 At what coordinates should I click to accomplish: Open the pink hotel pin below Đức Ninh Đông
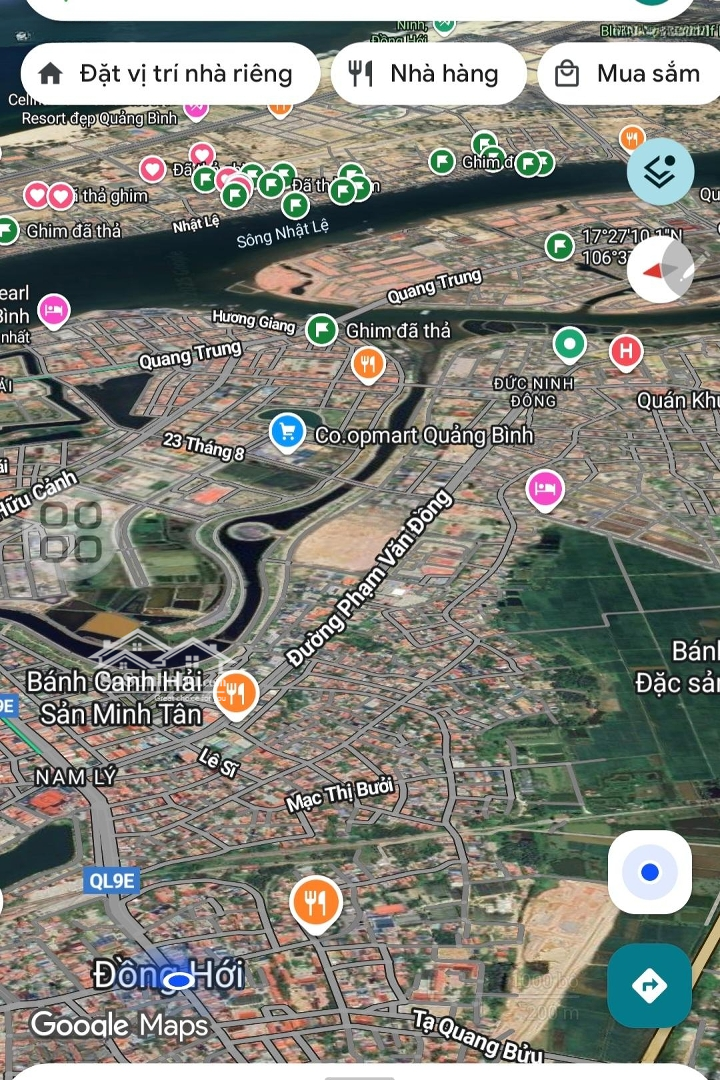point(545,489)
